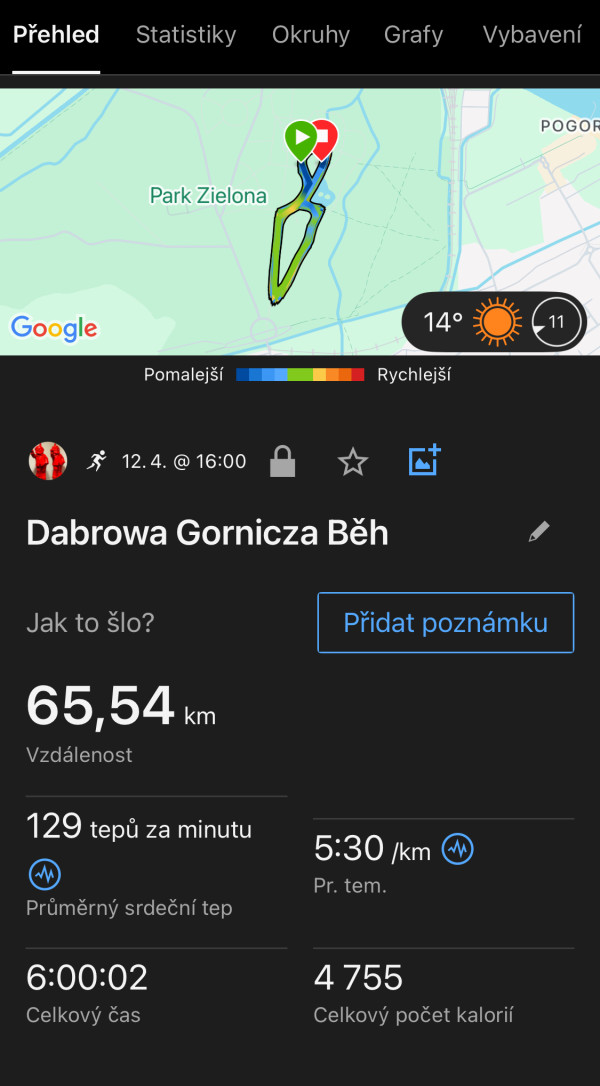The width and height of the screenshot is (600, 1086).
Task: Open the average pace info icon
Action: 458,849
